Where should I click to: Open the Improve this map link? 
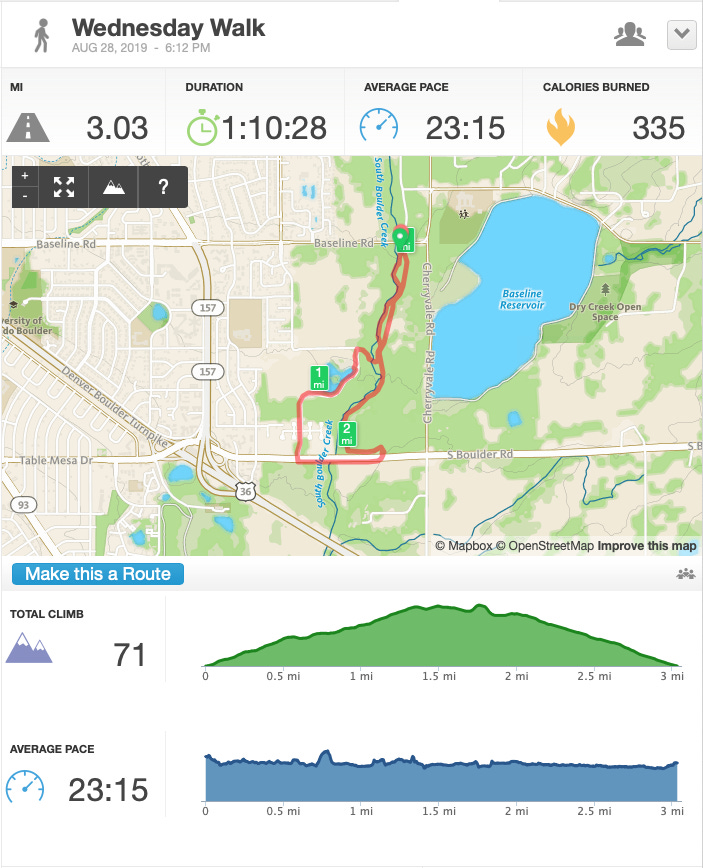[647, 546]
